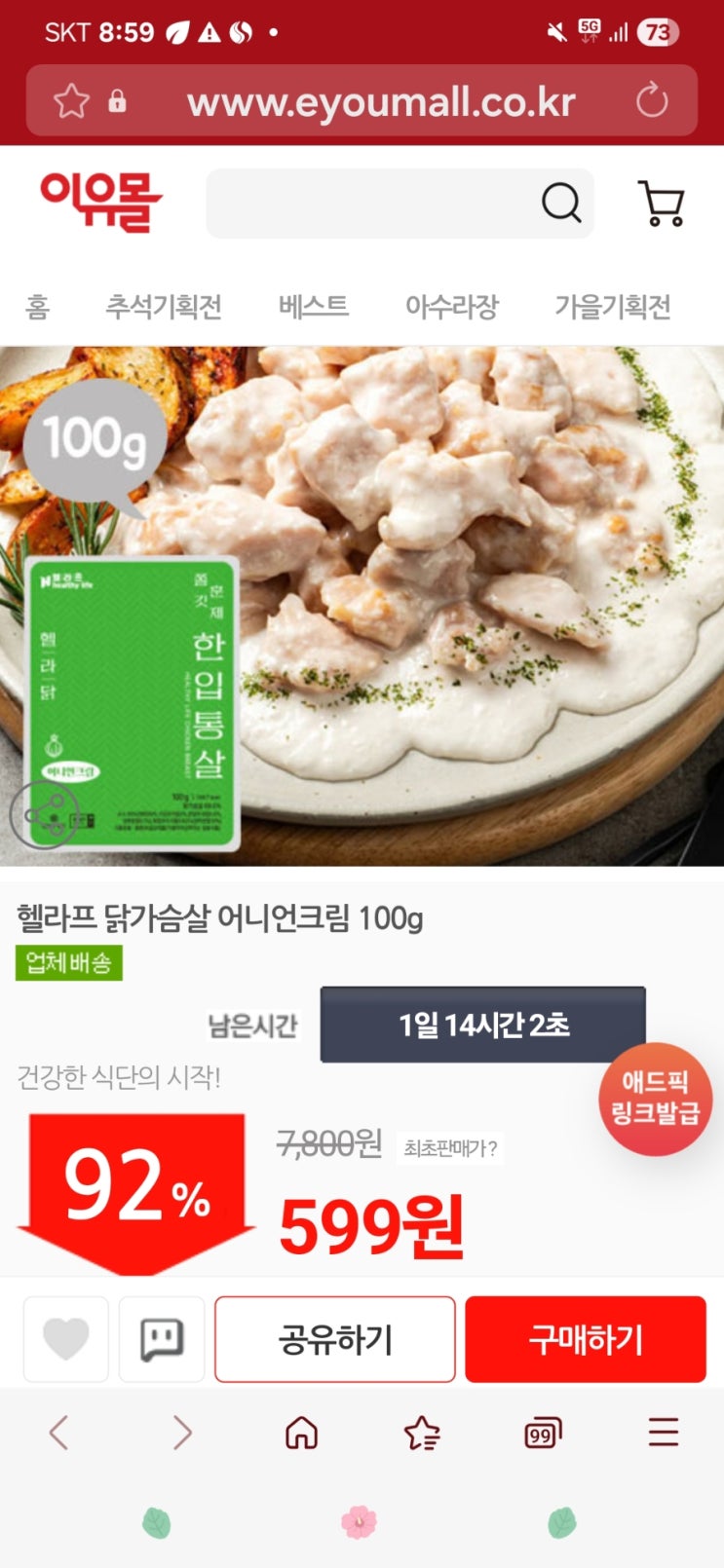Go to the 홈 tab
This screenshot has width=724, height=1568.
tap(38, 307)
